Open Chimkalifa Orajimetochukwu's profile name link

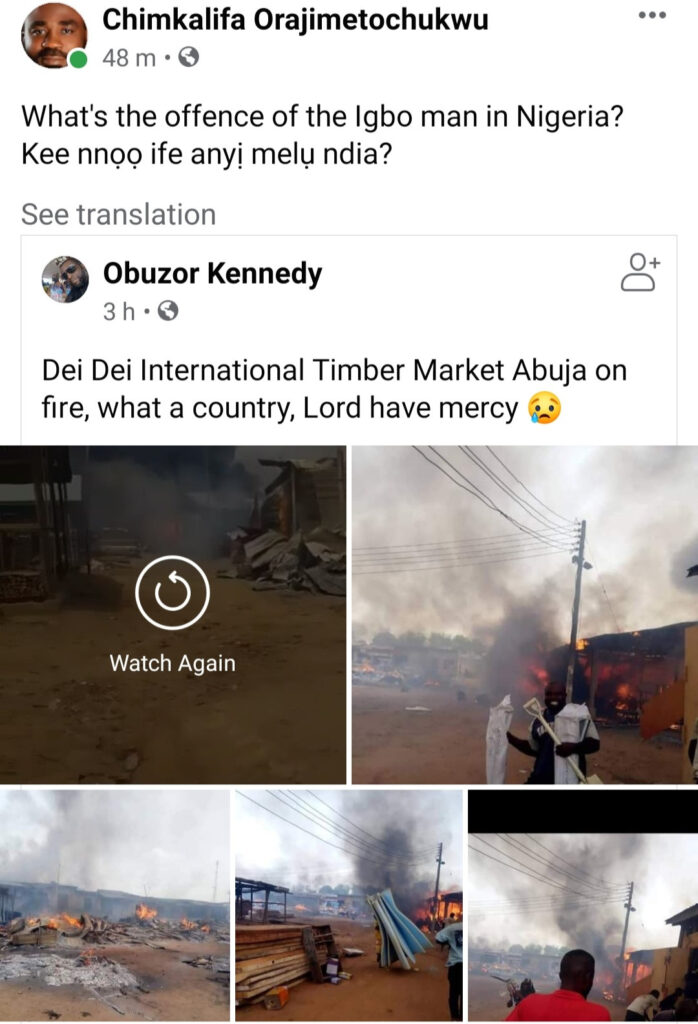[x=296, y=19]
